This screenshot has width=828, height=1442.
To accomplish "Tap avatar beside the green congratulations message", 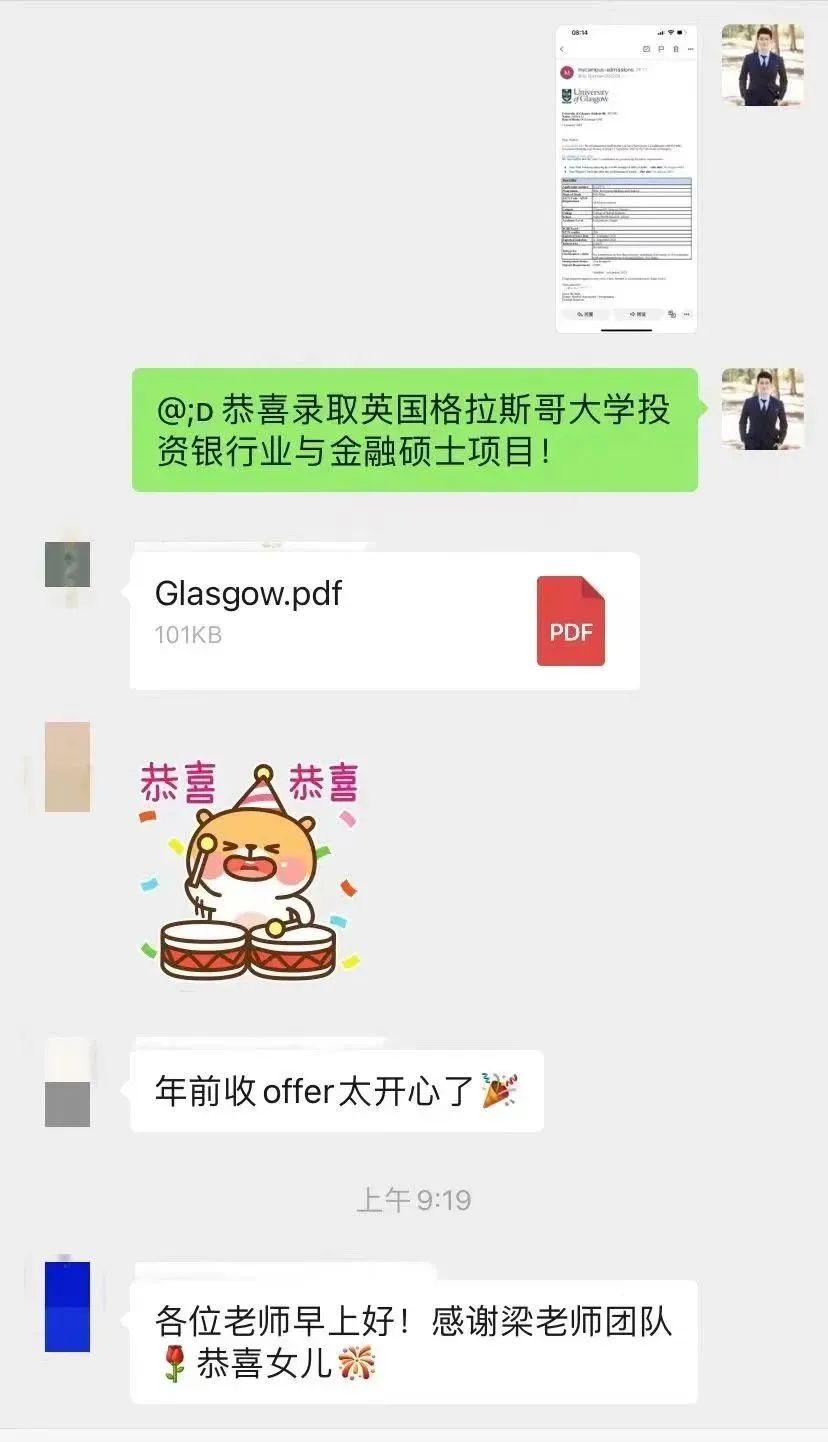I will point(762,408).
